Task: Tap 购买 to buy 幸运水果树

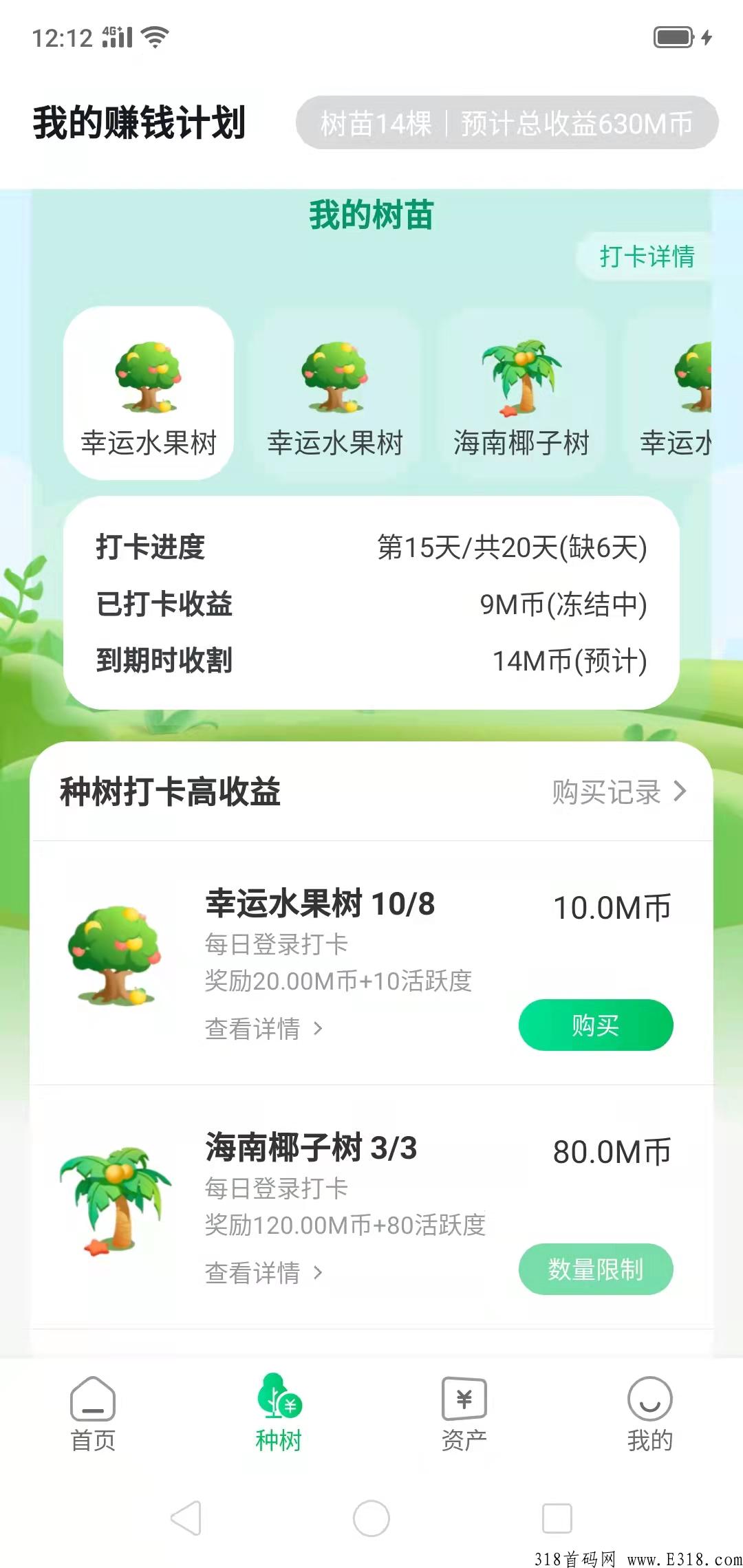Action: pos(596,1025)
